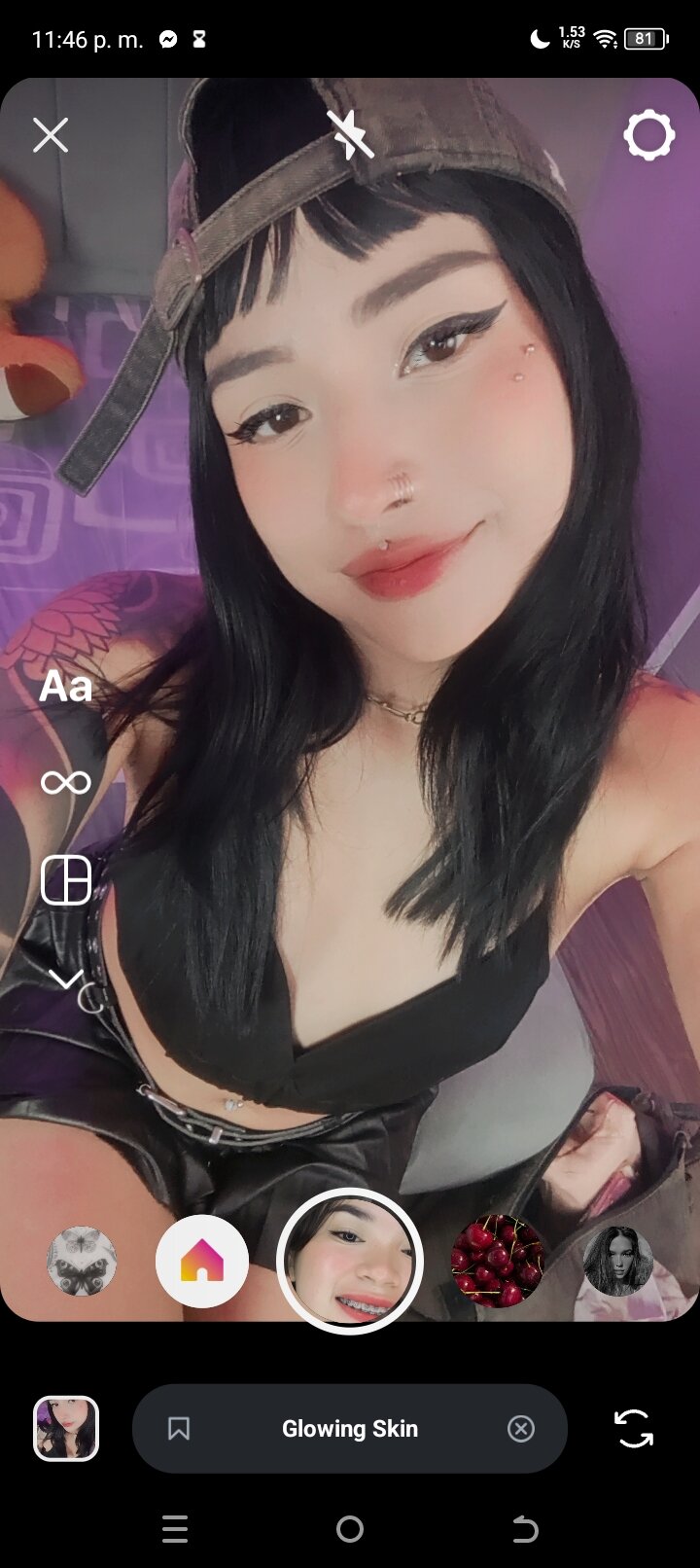Open gallery from the photo thumbnail

pyautogui.click(x=66, y=1429)
